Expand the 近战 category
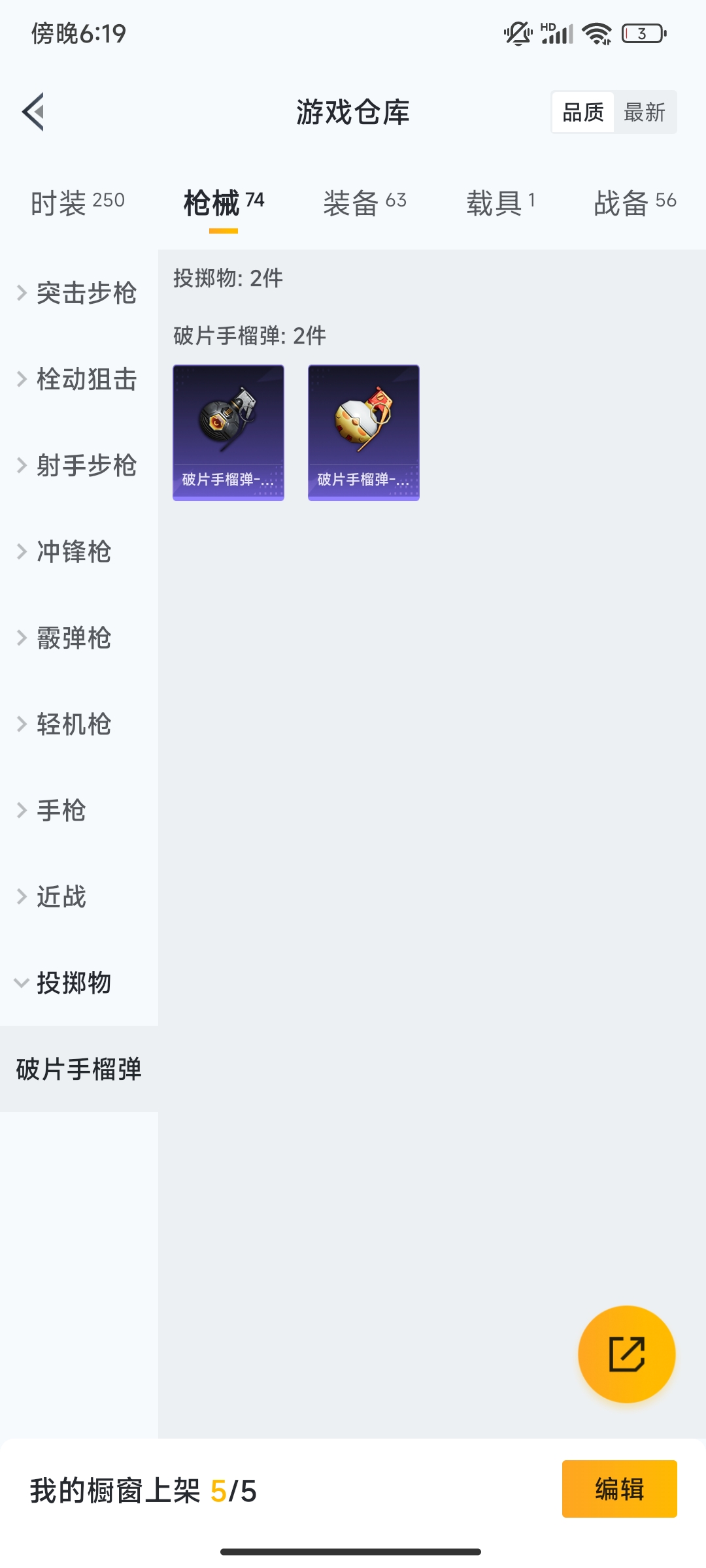Screen dimensions: 706x1568 [x=78, y=896]
